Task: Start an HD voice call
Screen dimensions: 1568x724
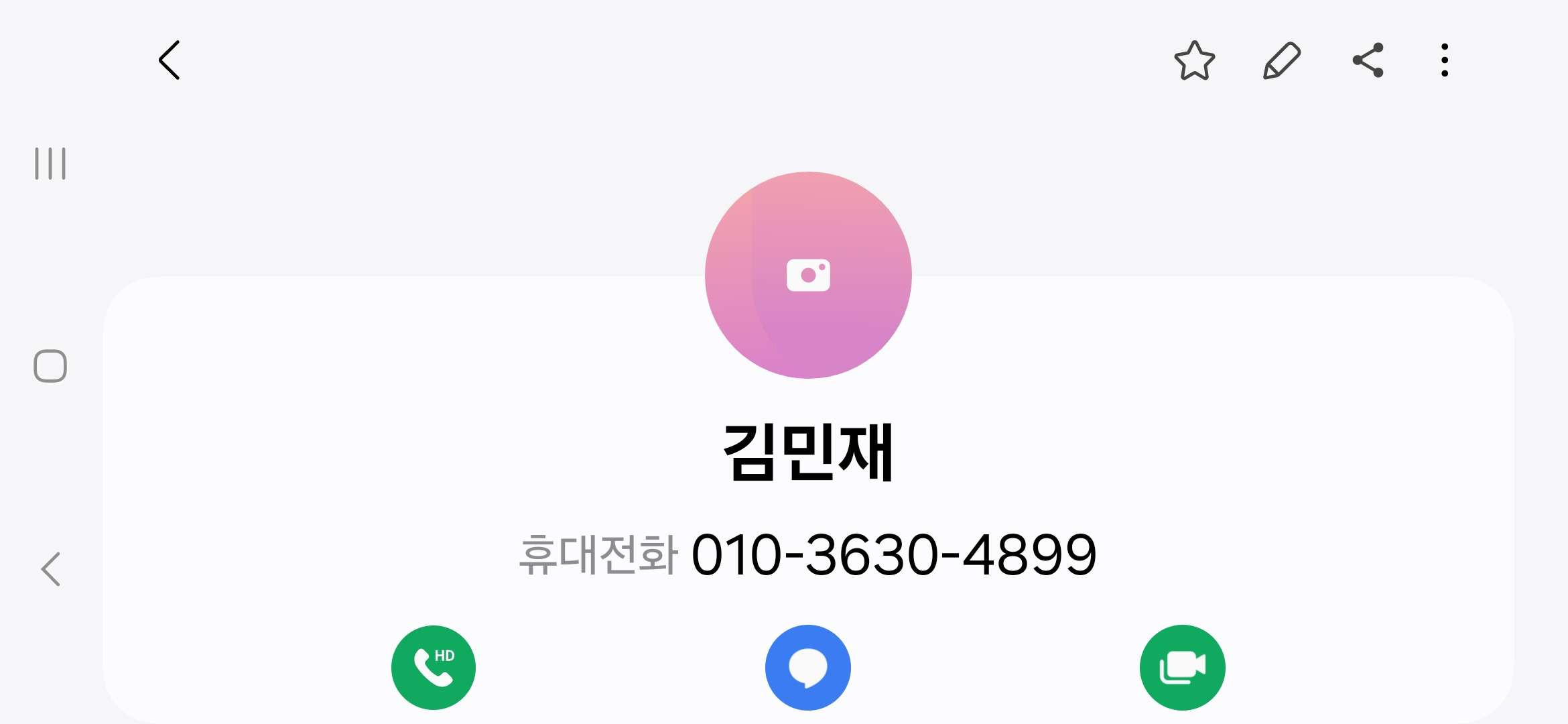Action: (434, 667)
